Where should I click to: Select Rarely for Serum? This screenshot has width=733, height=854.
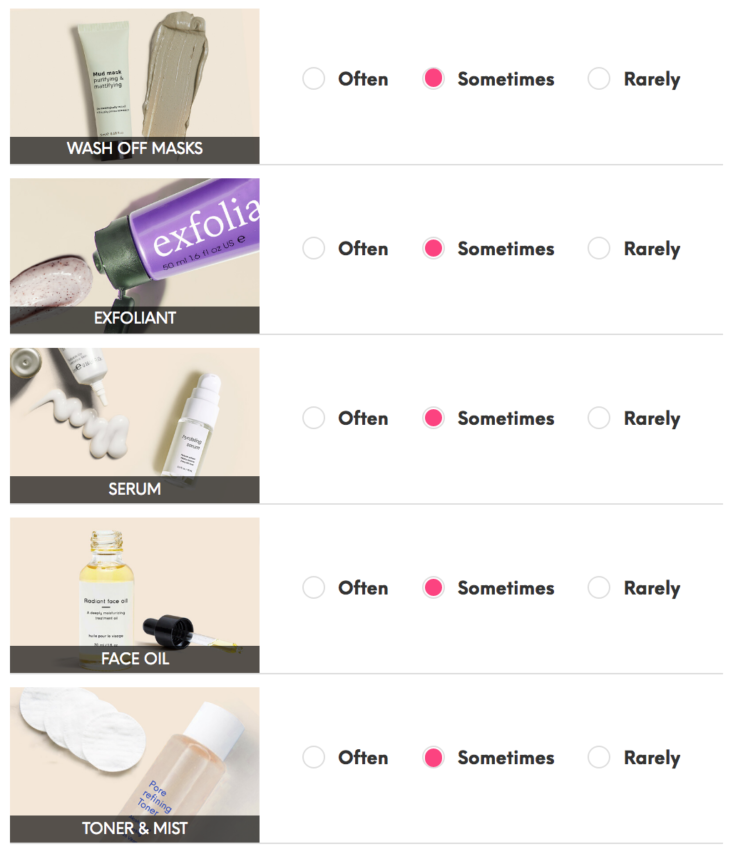click(x=599, y=418)
